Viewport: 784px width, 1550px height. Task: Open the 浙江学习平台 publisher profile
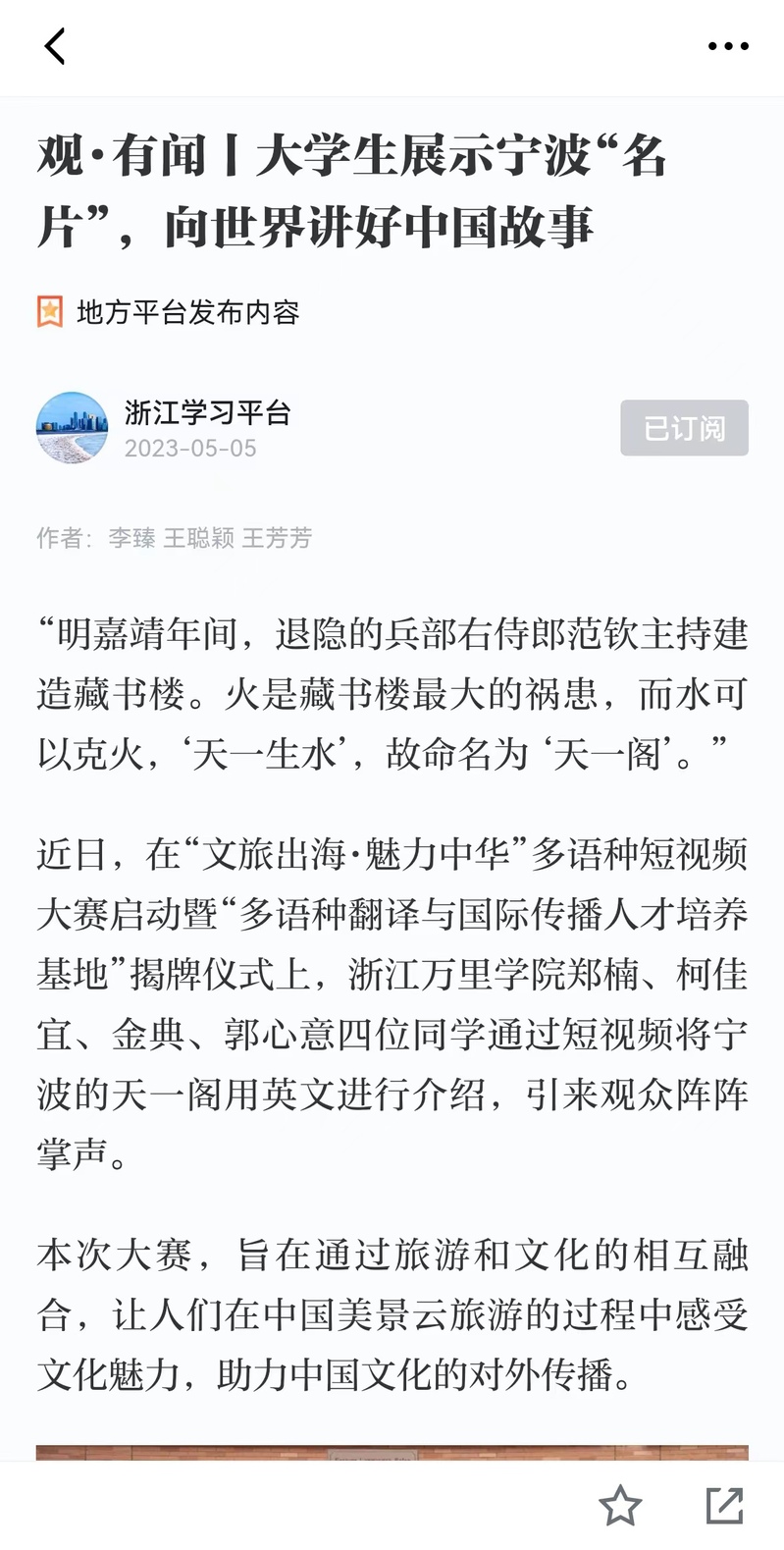point(207,412)
